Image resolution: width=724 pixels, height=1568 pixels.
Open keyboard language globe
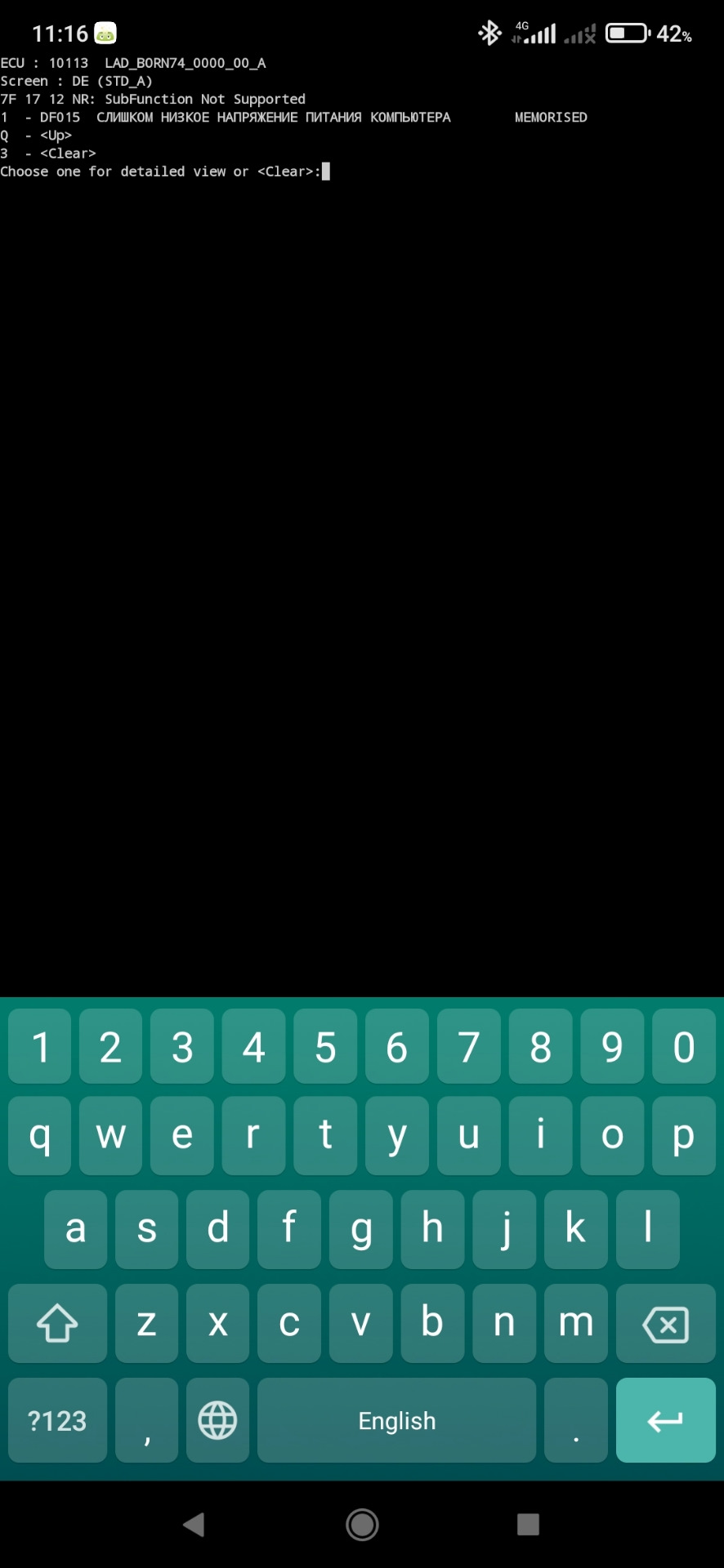click(x=217, y=1420)
